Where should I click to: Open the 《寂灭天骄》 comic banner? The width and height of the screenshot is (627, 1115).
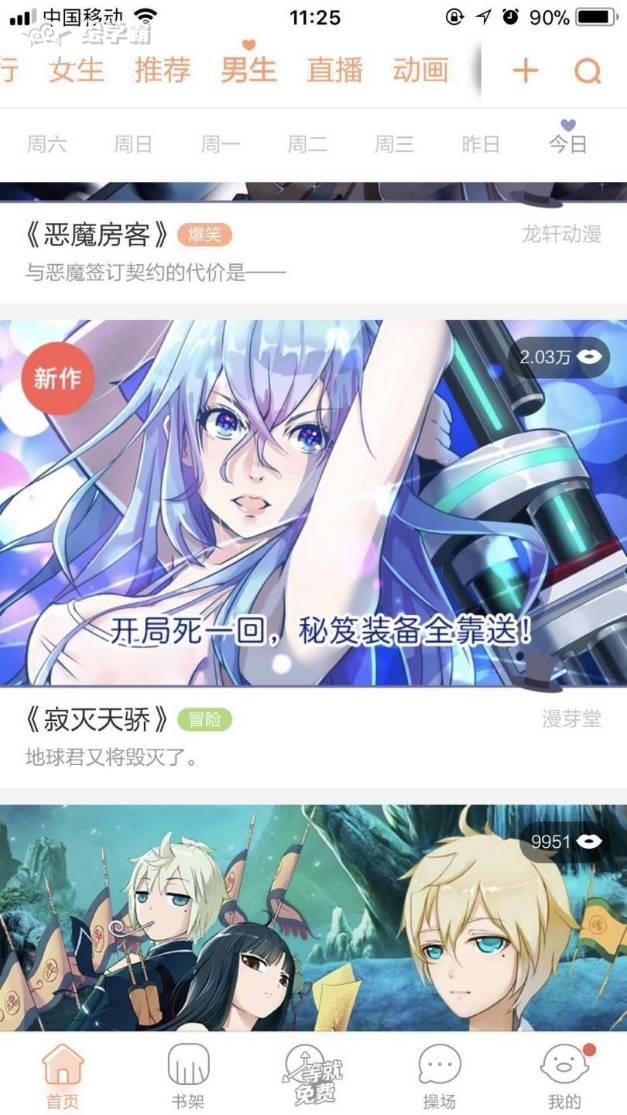(313, 502)
